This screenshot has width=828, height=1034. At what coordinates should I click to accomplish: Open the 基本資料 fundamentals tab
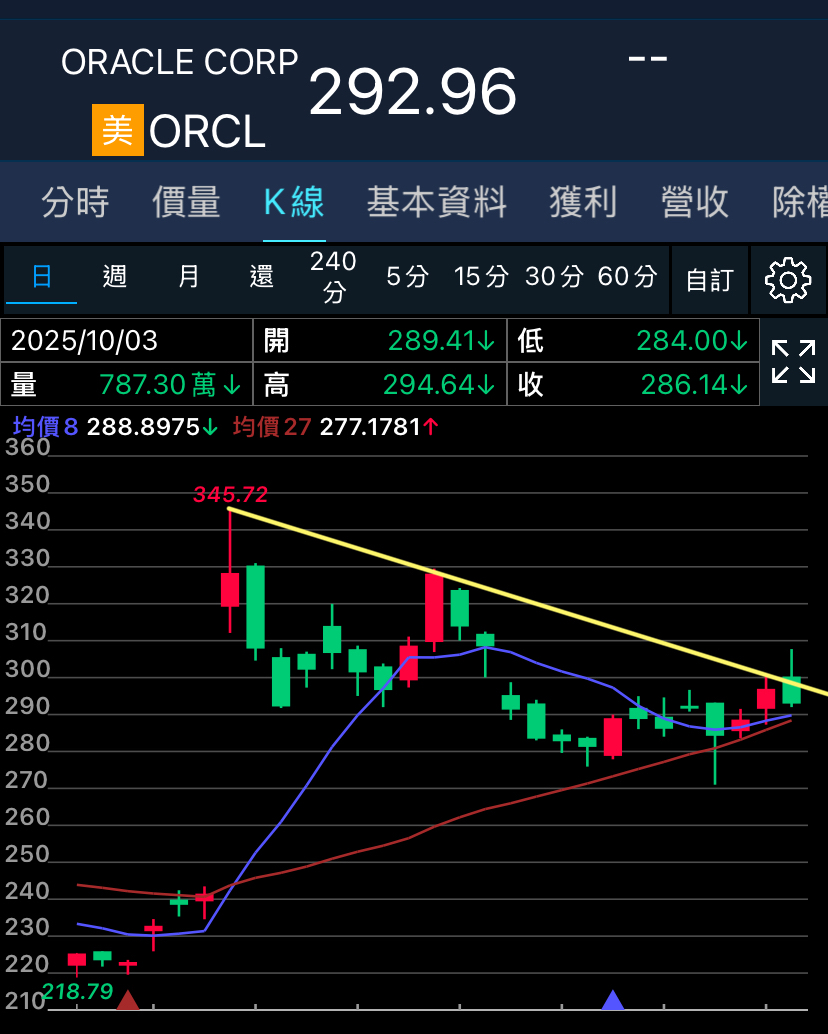[437, 202]
